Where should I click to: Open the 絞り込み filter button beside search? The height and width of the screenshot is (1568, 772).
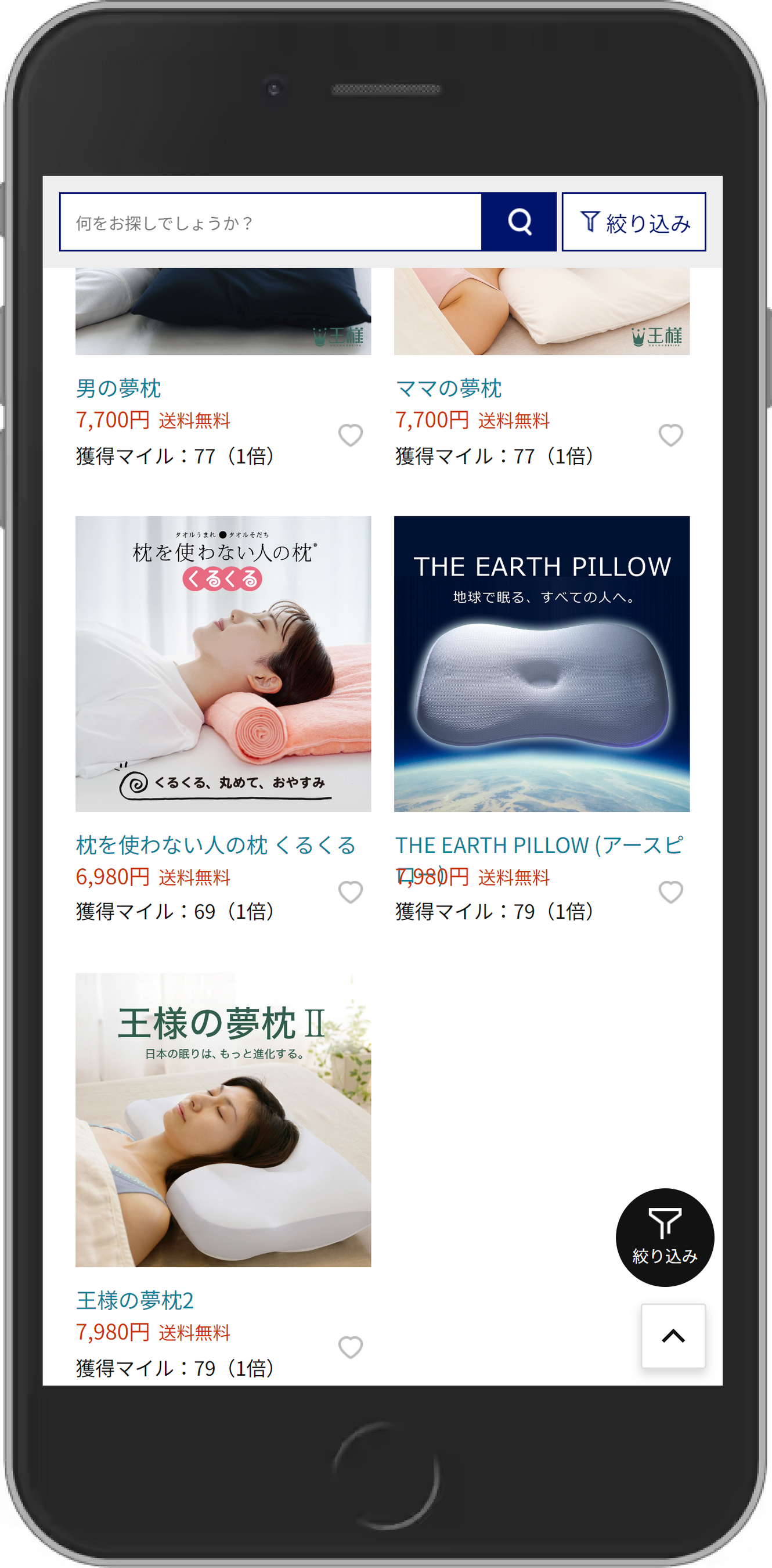coord(633,222)
